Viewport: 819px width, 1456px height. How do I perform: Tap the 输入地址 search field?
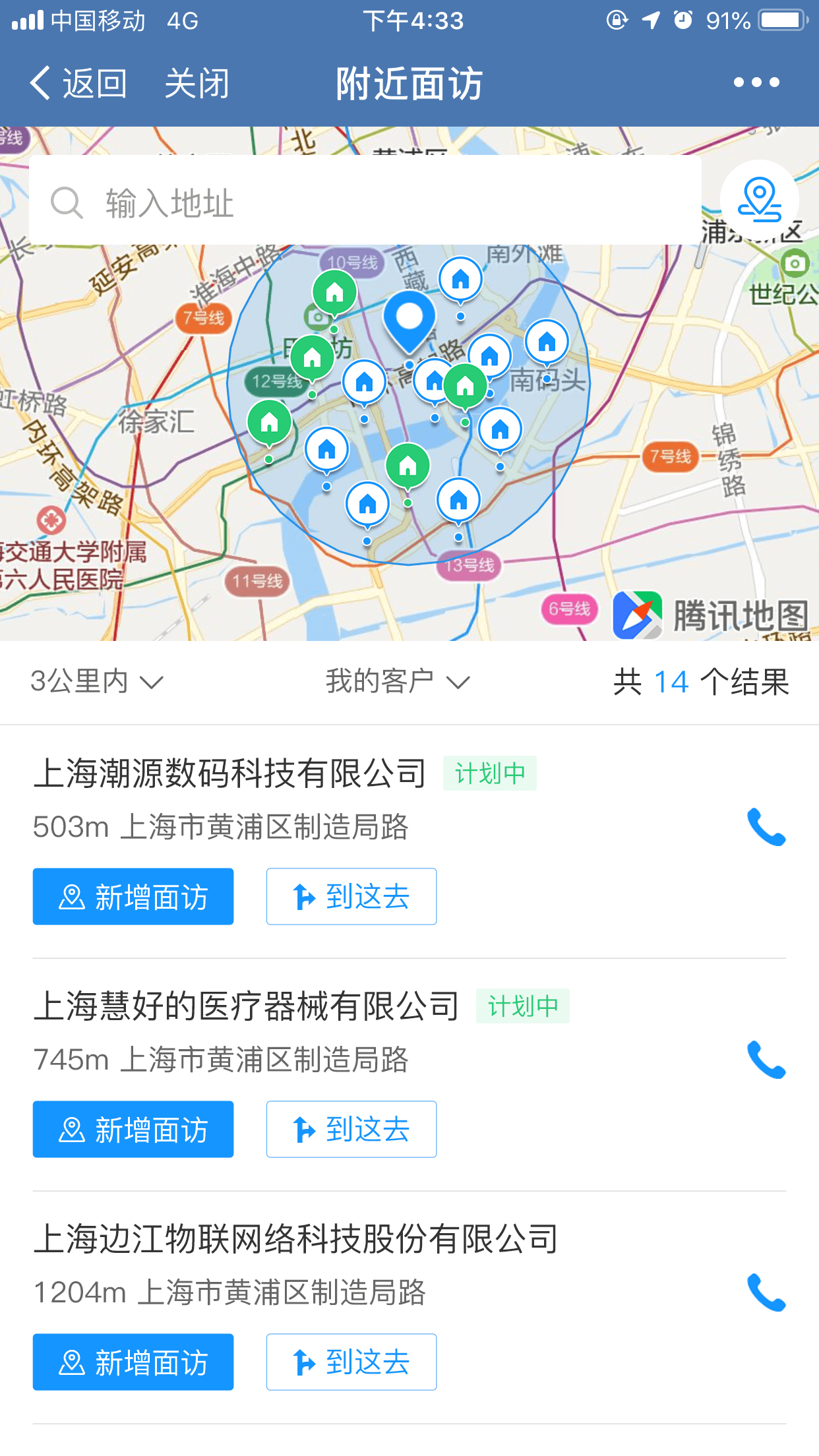tap(365, 200)
